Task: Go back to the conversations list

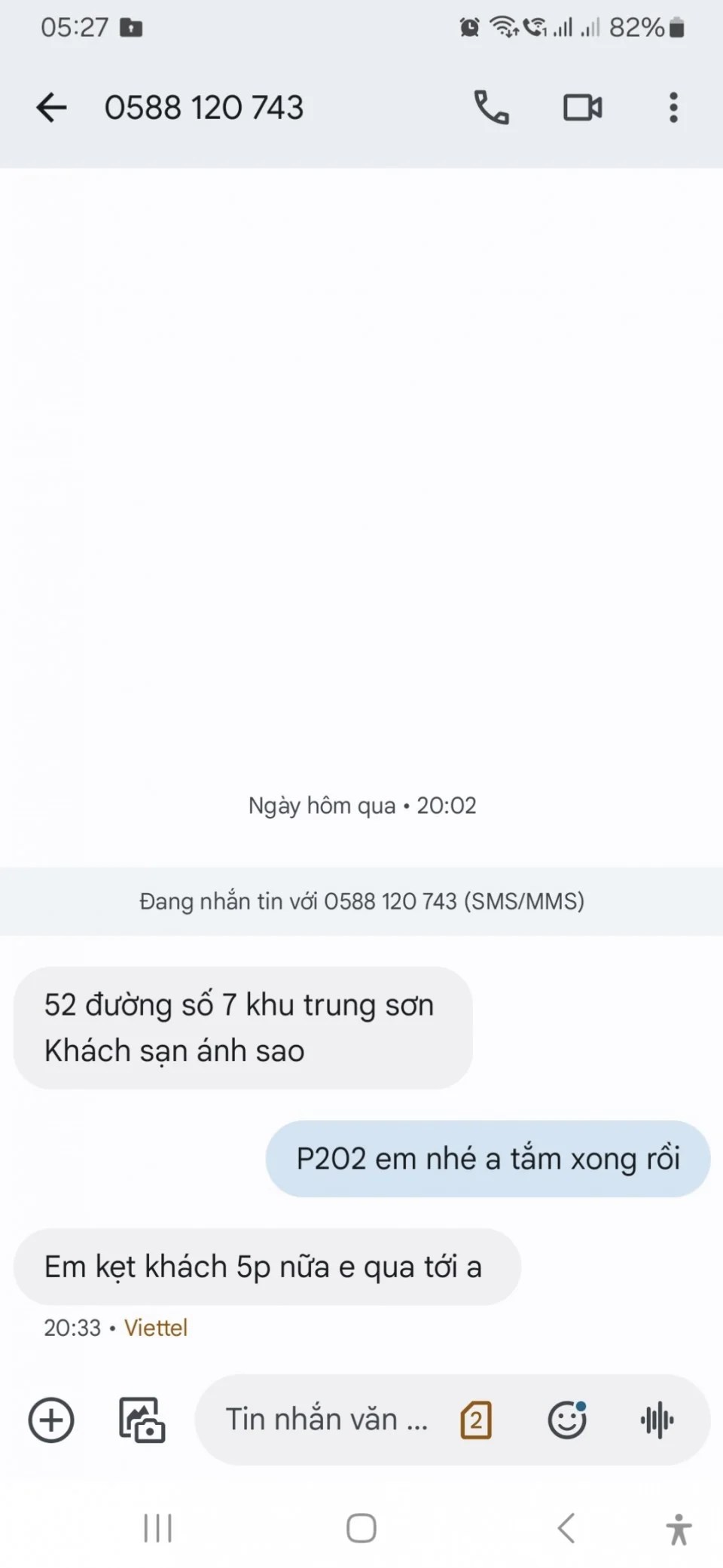Action: pyautogui.click(x=51, y=108)
